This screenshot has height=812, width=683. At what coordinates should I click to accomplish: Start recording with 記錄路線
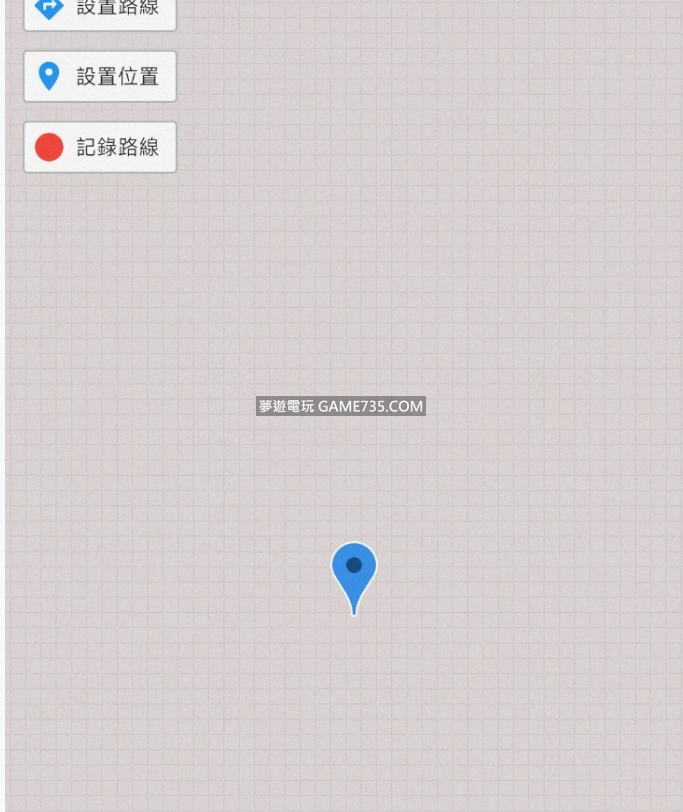tap(100, 148)
